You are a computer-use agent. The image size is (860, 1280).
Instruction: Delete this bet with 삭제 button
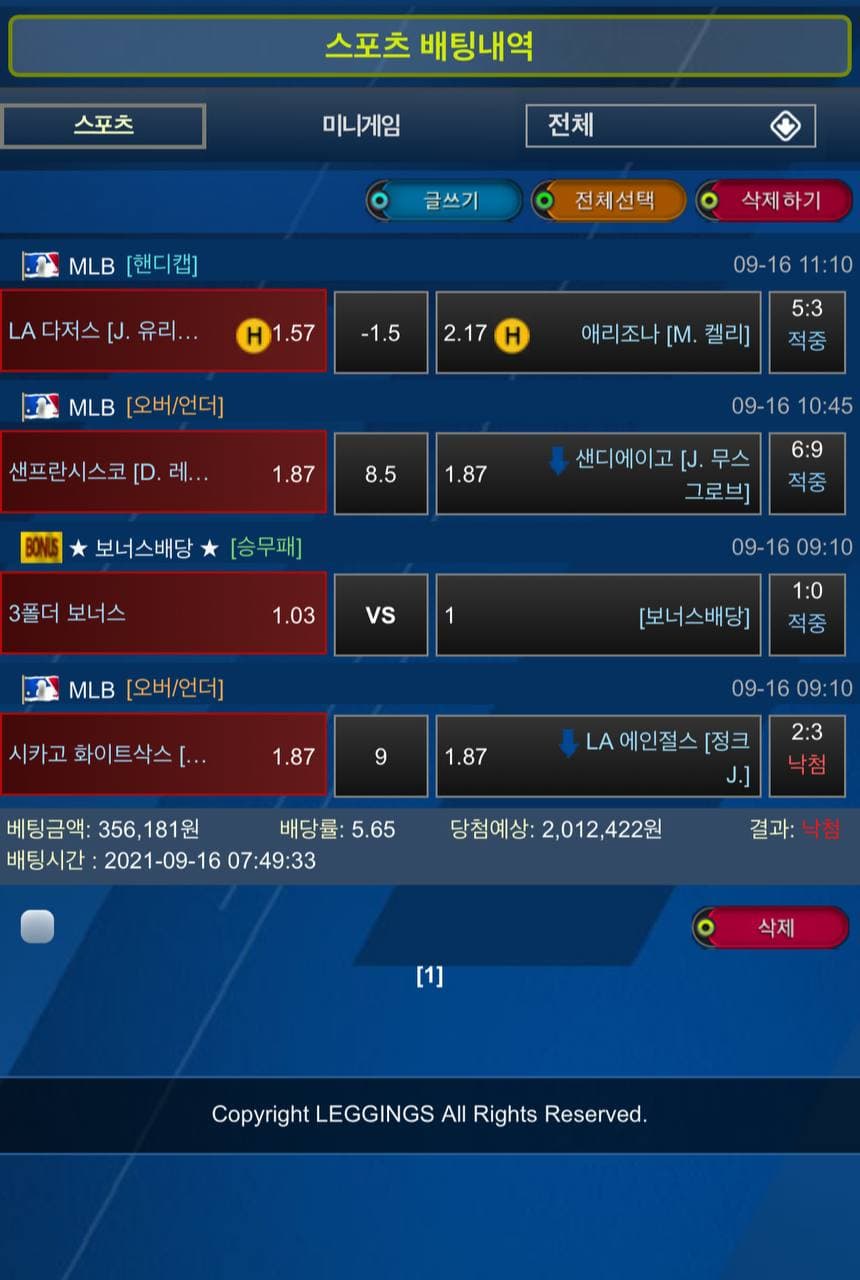click(x=771, y=928)
